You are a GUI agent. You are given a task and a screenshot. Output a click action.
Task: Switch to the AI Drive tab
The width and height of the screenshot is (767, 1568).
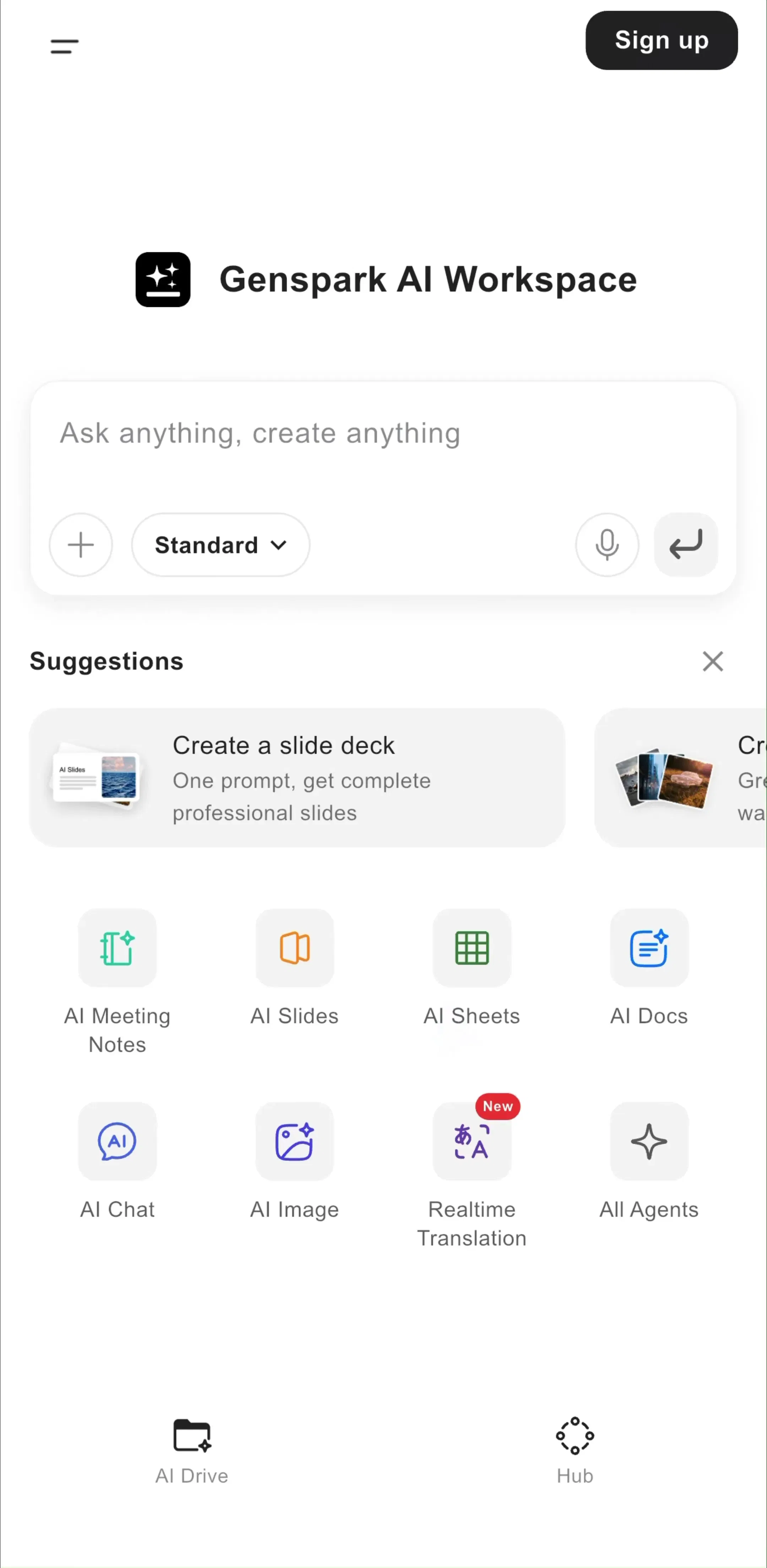(192, 1451)
